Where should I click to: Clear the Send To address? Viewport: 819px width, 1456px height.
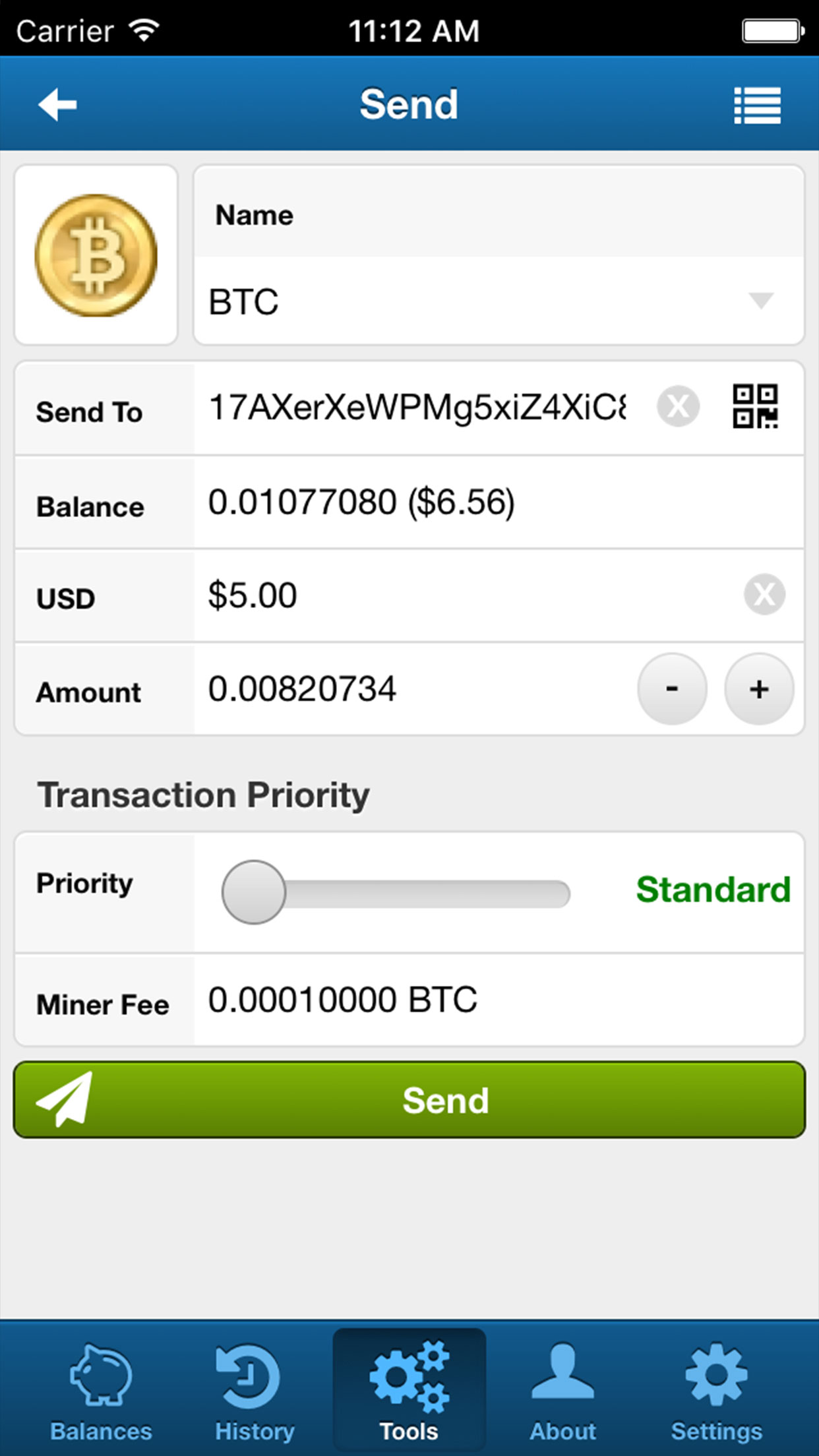click(x=678, y=406)
